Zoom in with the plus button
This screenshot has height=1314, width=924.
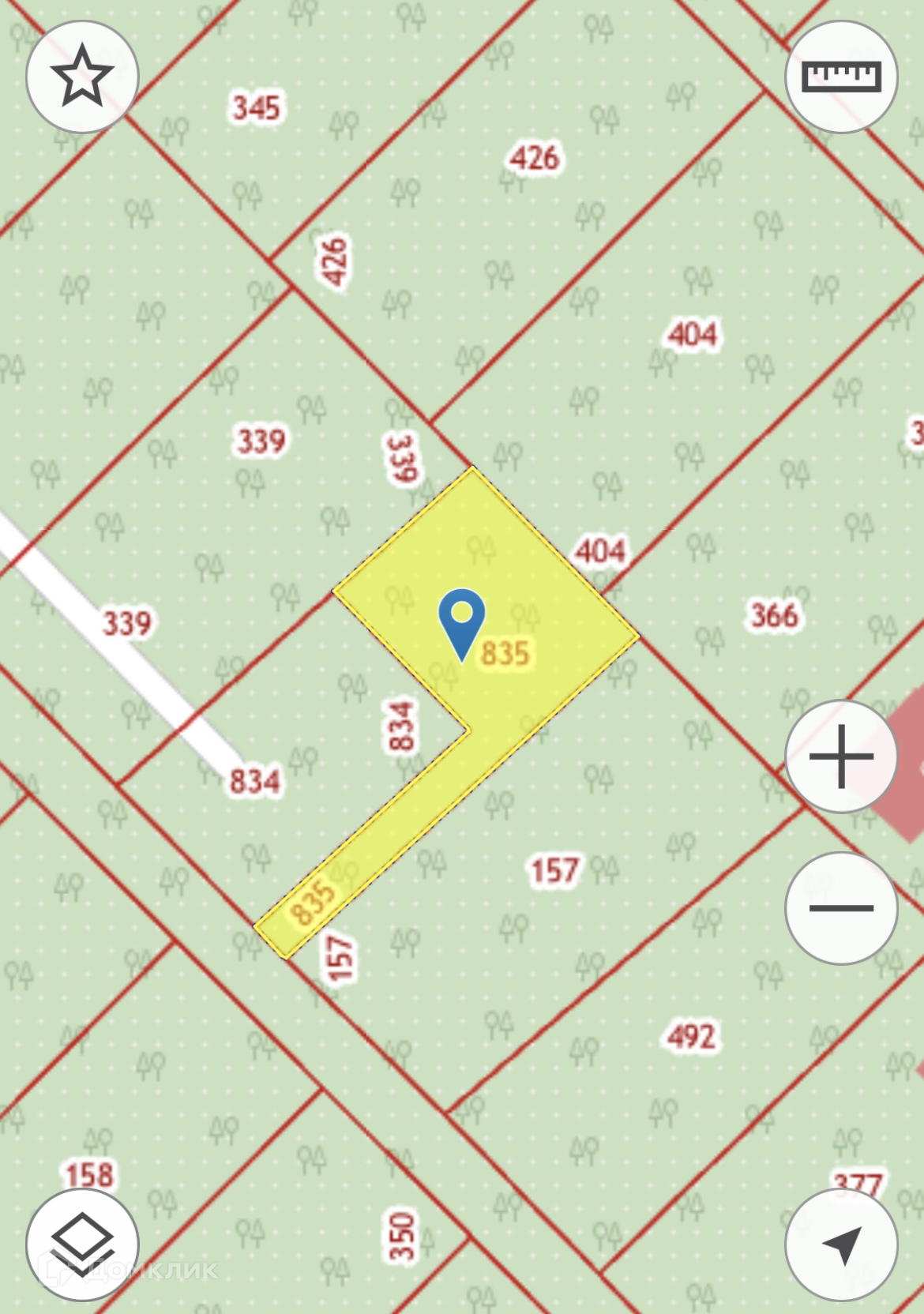coord(841,756)
